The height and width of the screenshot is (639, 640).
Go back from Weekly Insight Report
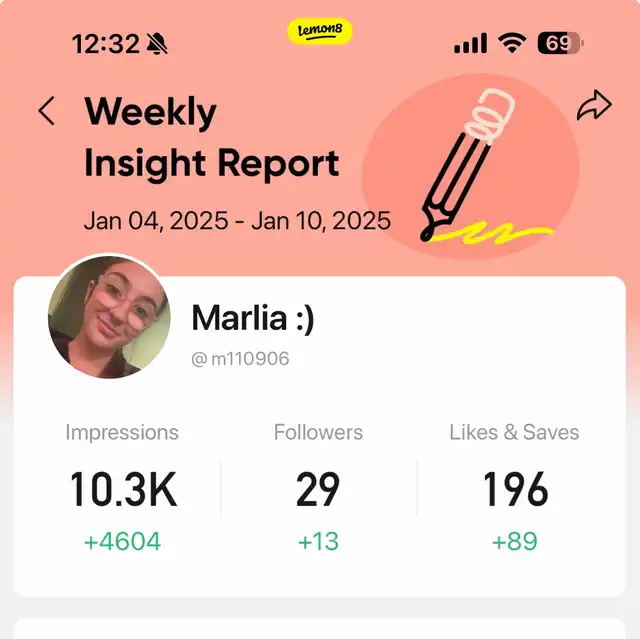click(x=46, y=111)
